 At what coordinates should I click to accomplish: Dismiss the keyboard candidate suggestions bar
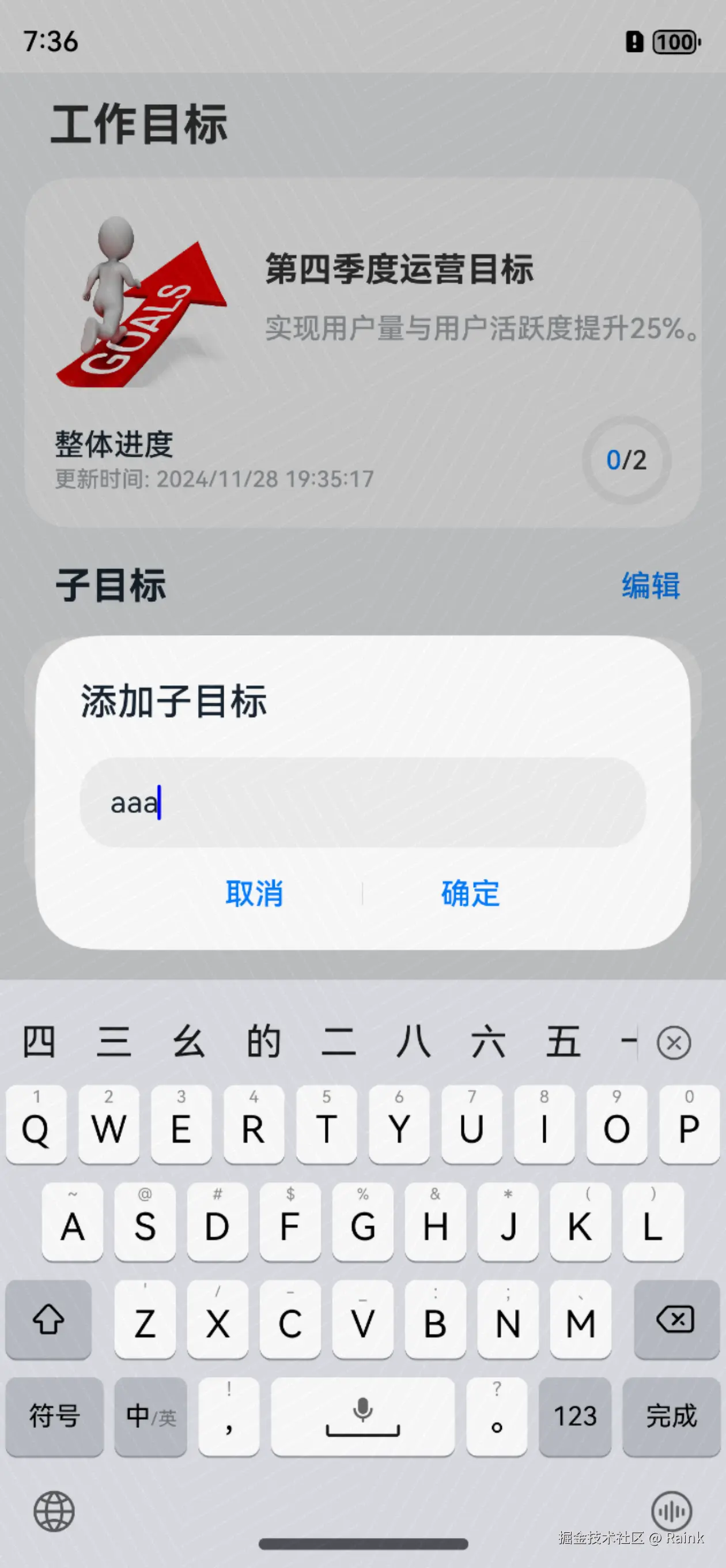(673, 1043)
